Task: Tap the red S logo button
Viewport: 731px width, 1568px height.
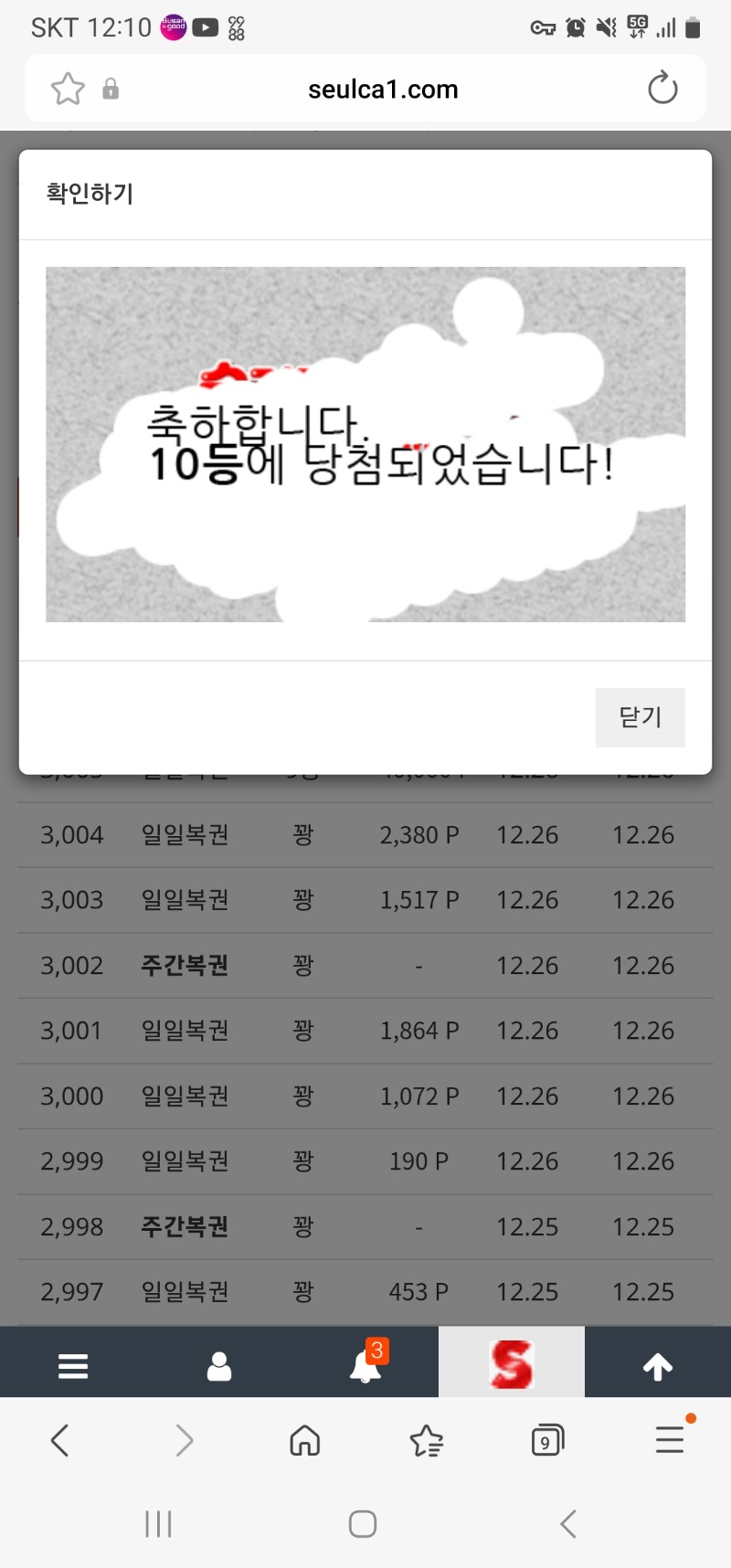Action: click(x=512, y=1363)
